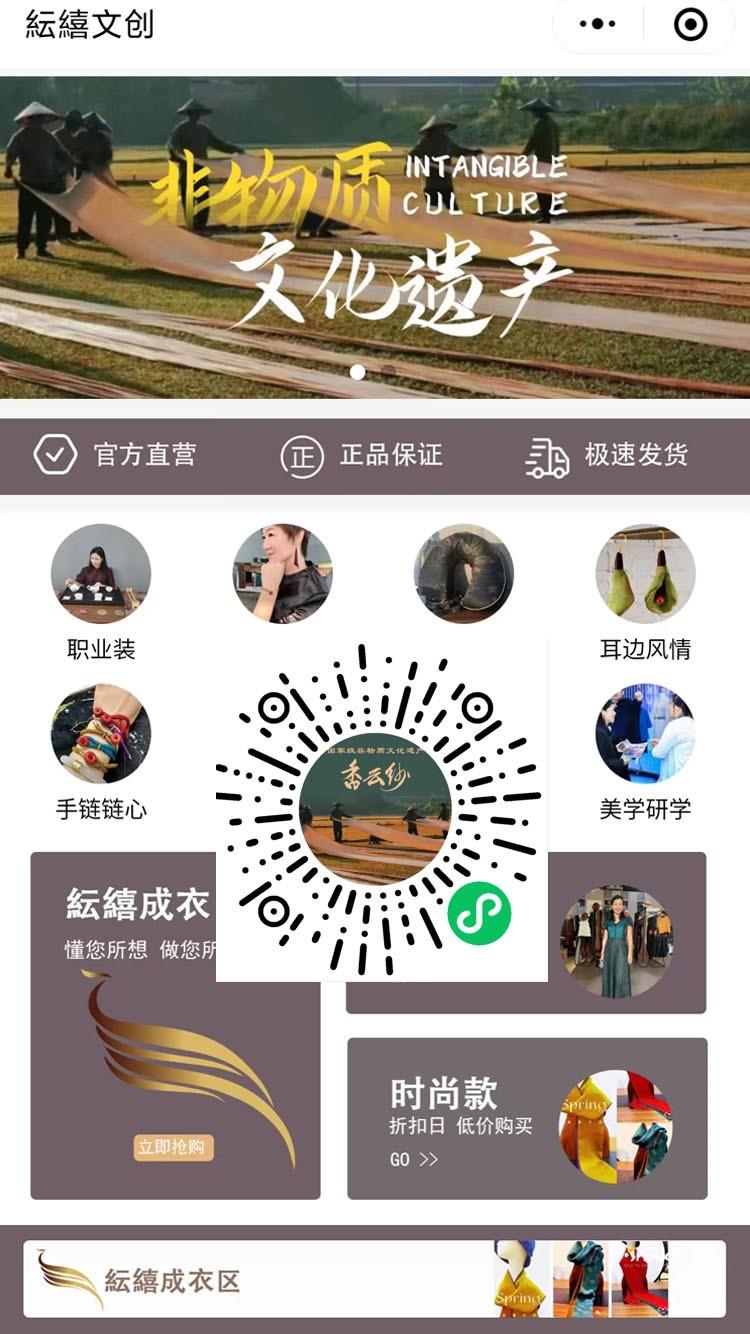
Task: Jump to the second banner slide dot
Action: pos(389,372)
